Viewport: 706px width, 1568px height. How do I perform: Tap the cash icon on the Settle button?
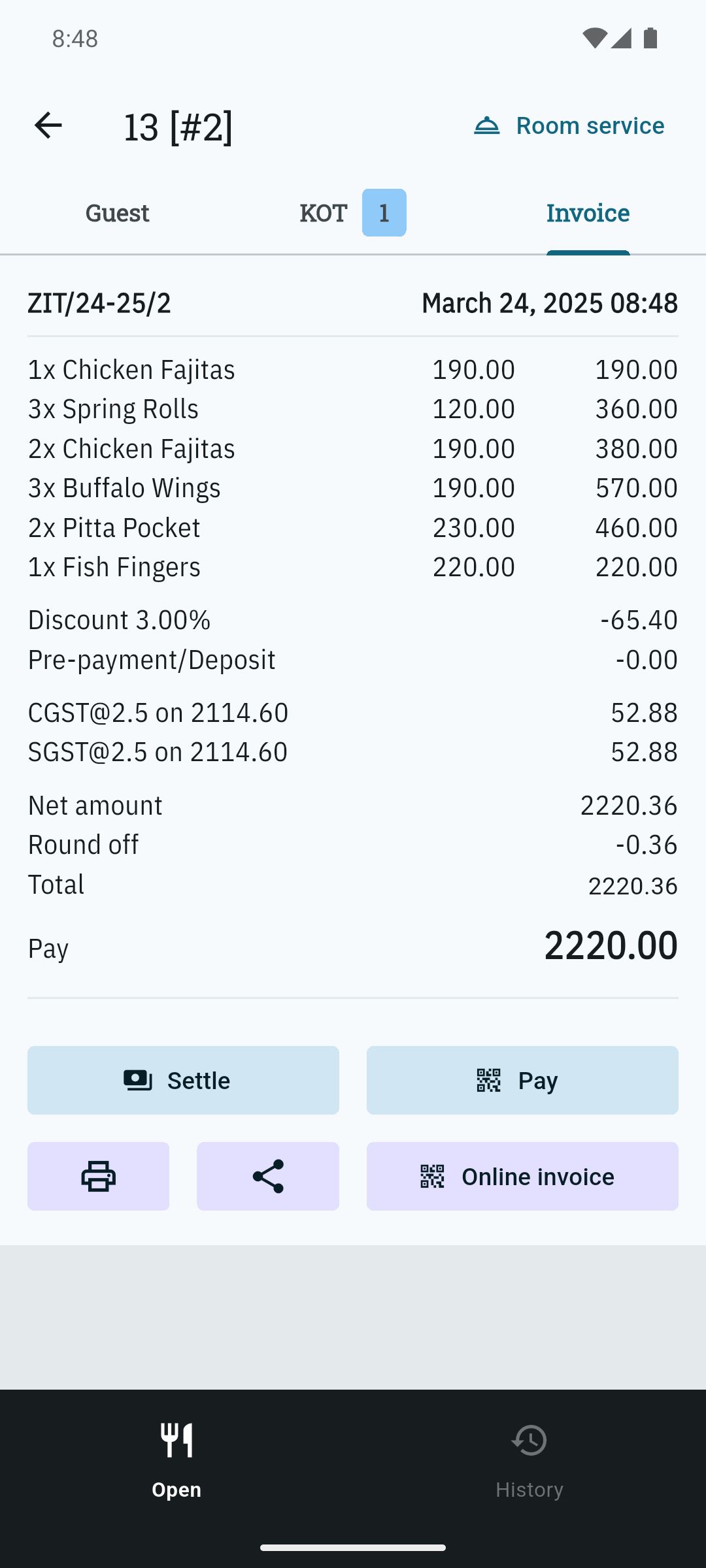click(136, 1079)
